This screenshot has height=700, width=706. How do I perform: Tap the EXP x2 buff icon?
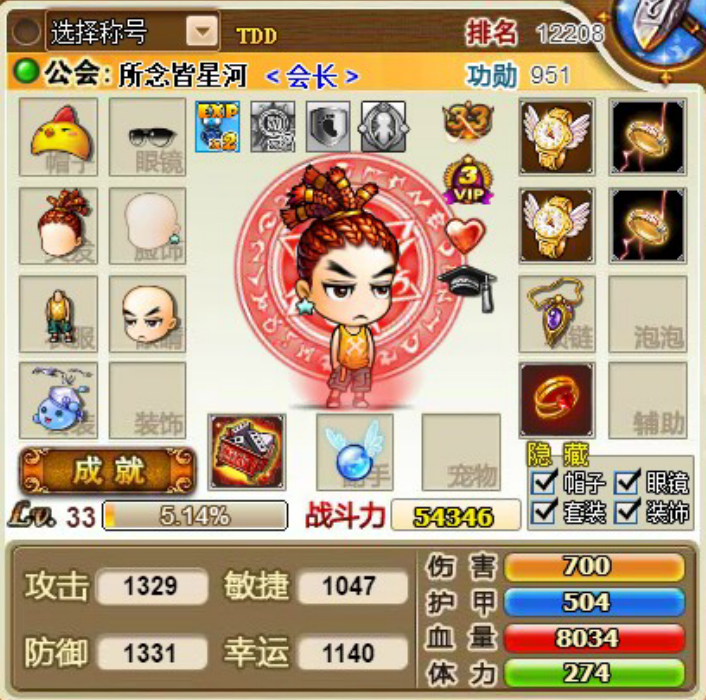[217, 125]
